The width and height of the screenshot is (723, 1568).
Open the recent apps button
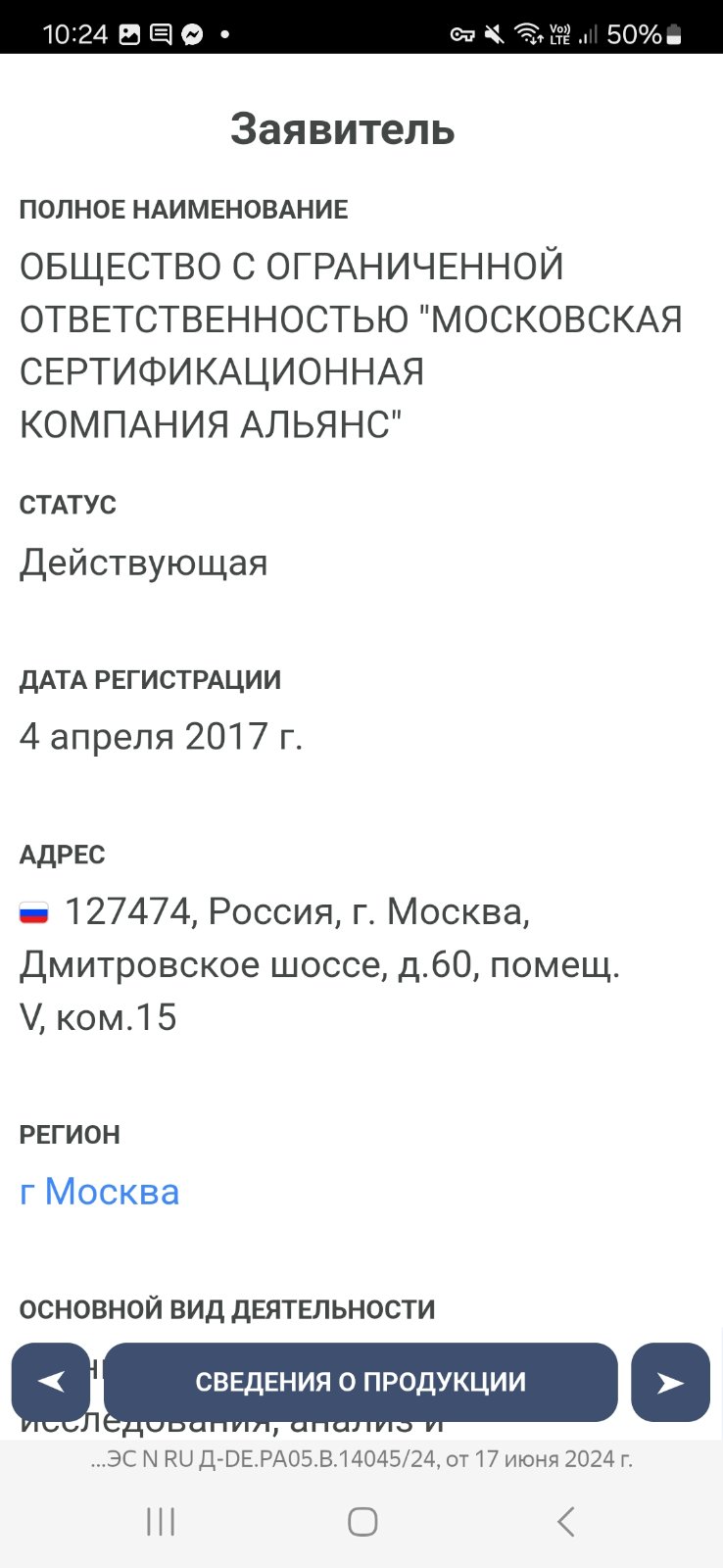pyautogui.click(x=161, y=1522)
